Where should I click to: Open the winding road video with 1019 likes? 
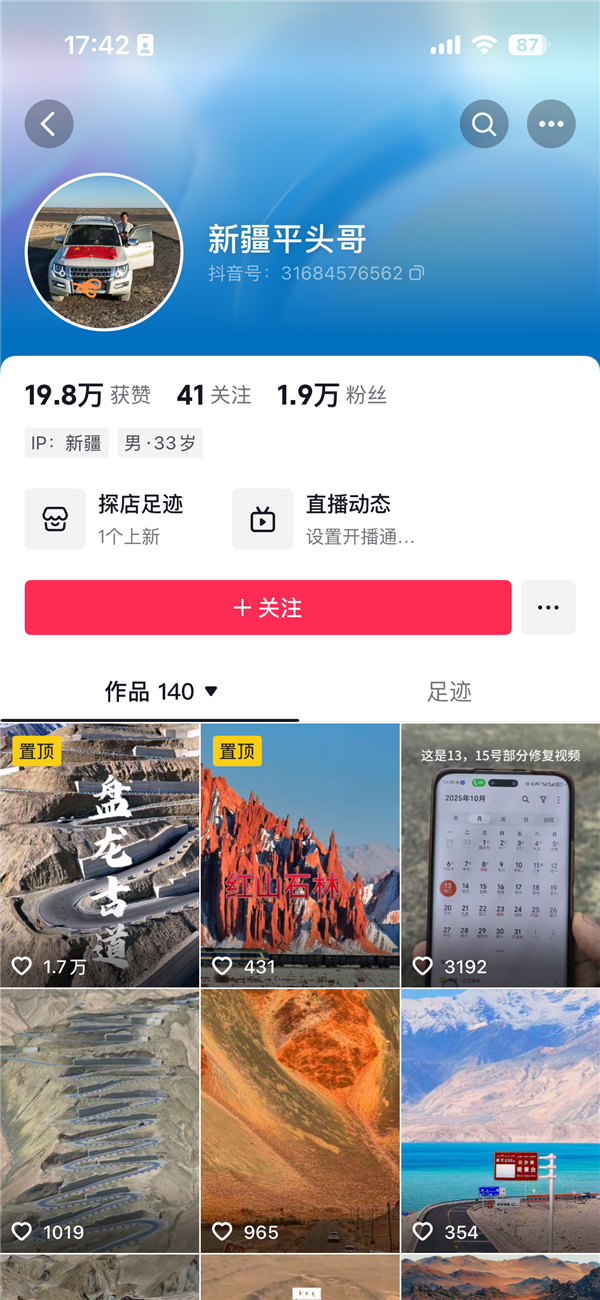(x=100, y=1120)
